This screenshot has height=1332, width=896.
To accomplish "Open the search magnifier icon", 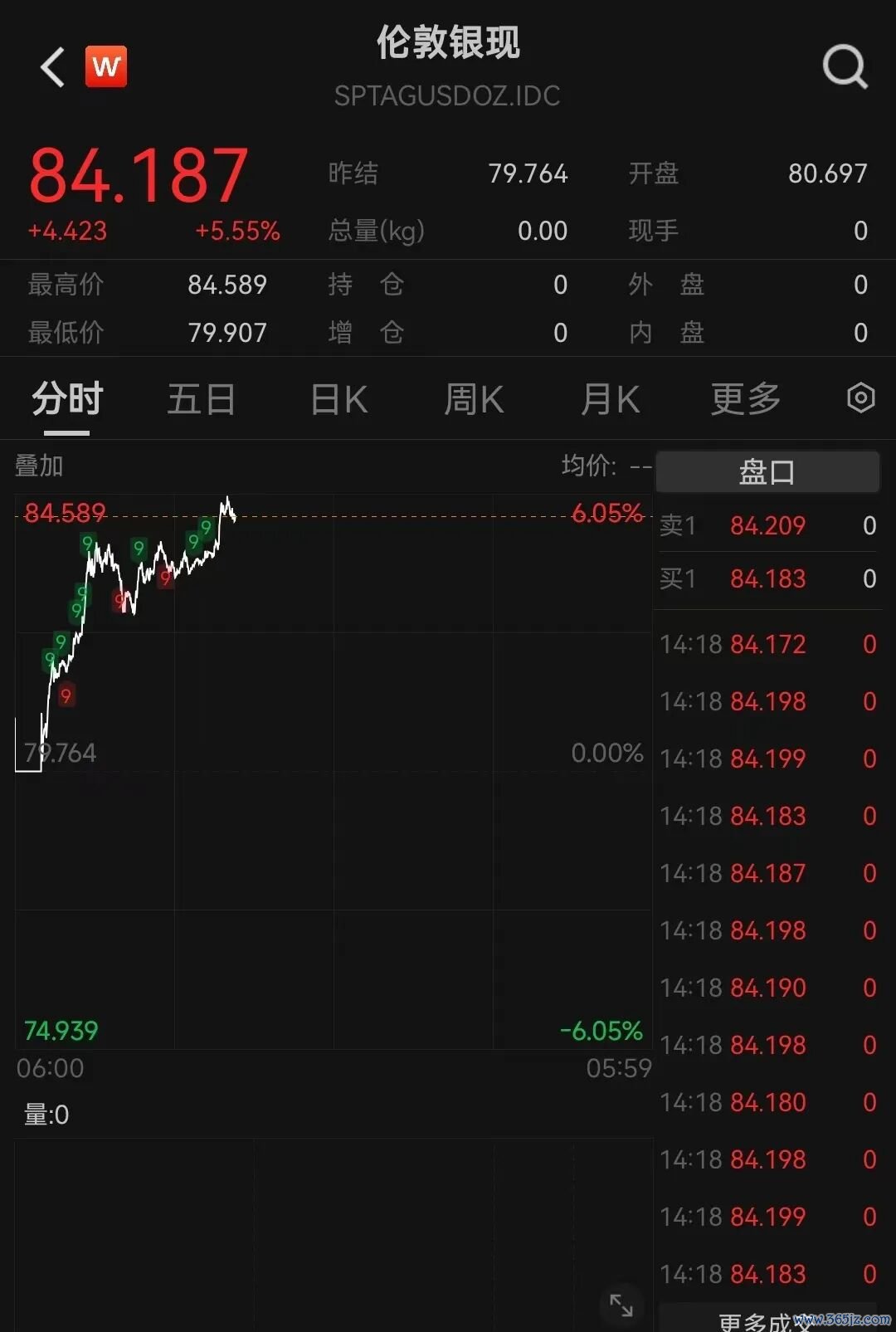I will pos(845,66).
